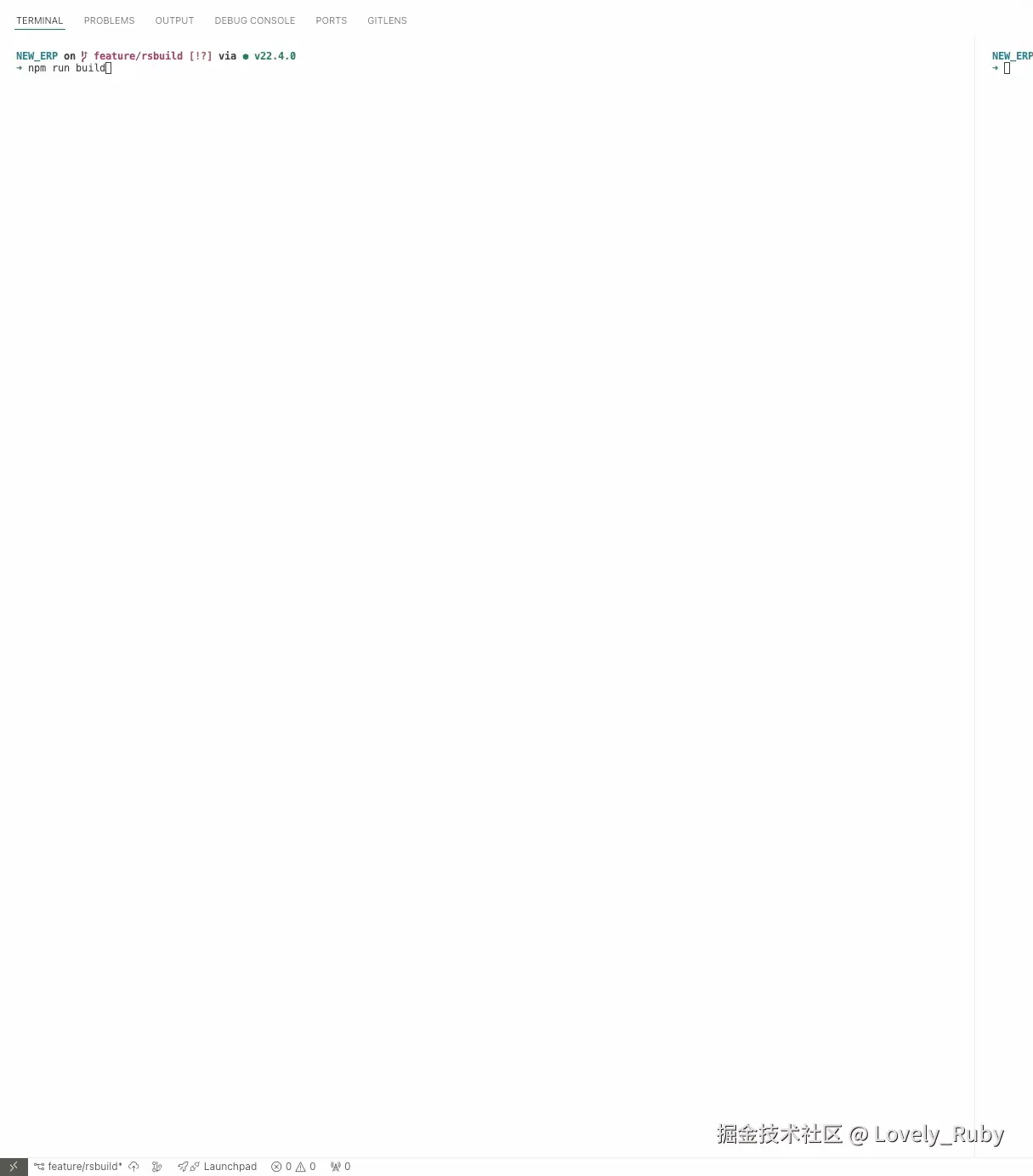Open the GitLens tab
The image size is (1033, 1176).
pyautogui.click(x=387, y=20)
